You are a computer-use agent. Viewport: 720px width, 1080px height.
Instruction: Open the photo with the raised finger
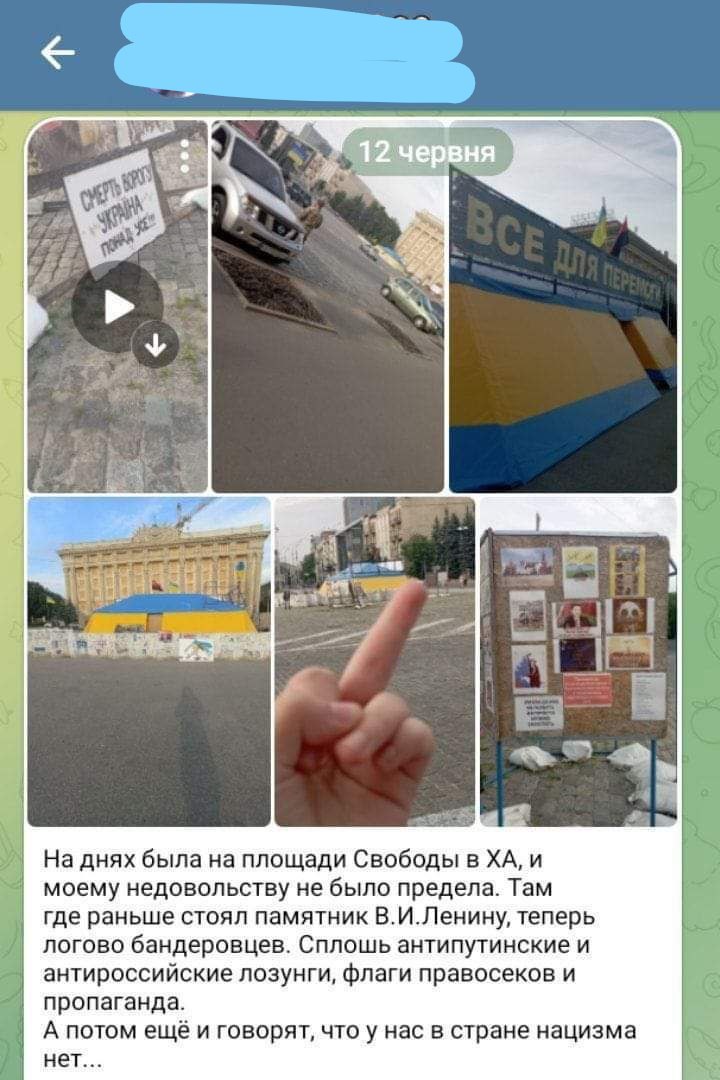pyautogui.click(x=374, y=660)
